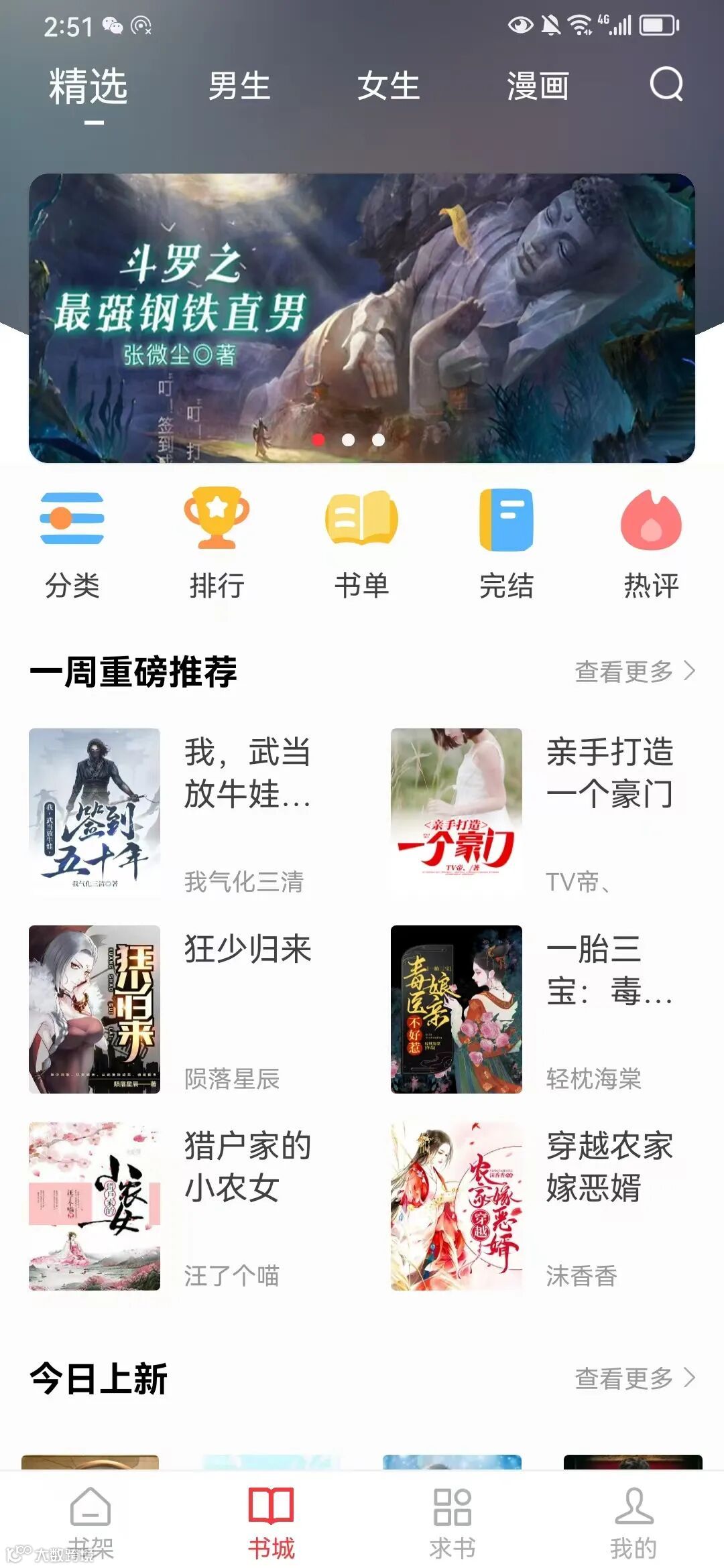View more of 一周重磅推荐
The width and height of the screenshot is (724, 1568).
tap(634, 671)
